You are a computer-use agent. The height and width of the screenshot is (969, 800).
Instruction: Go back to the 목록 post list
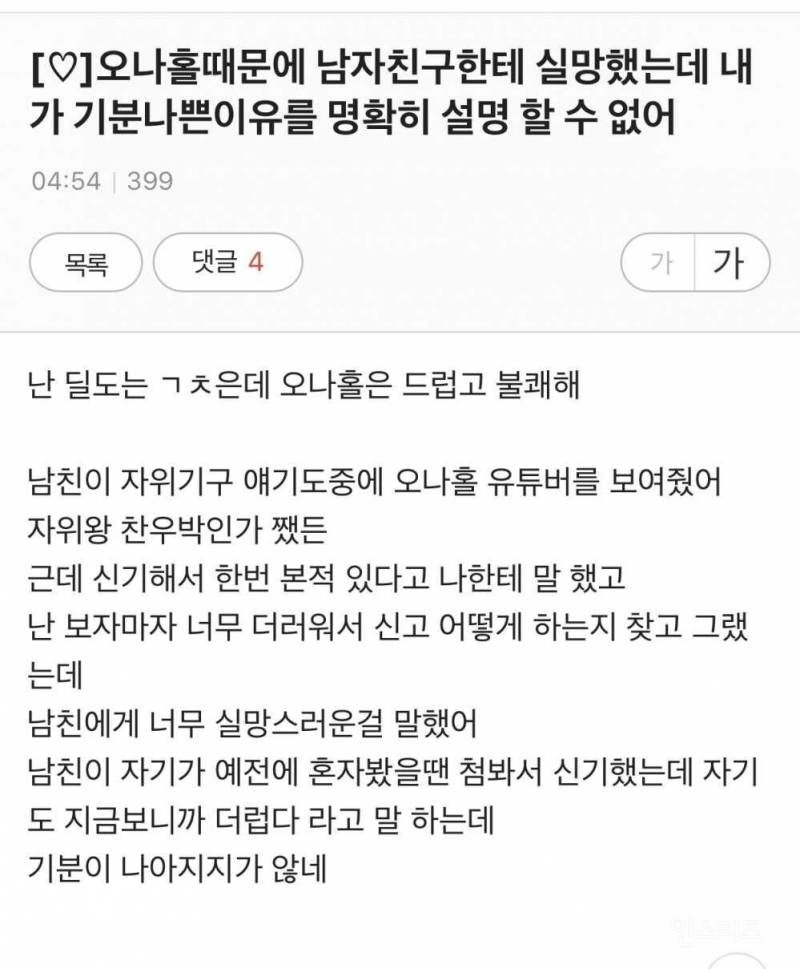pyautogui.click(x=86, y=264)
